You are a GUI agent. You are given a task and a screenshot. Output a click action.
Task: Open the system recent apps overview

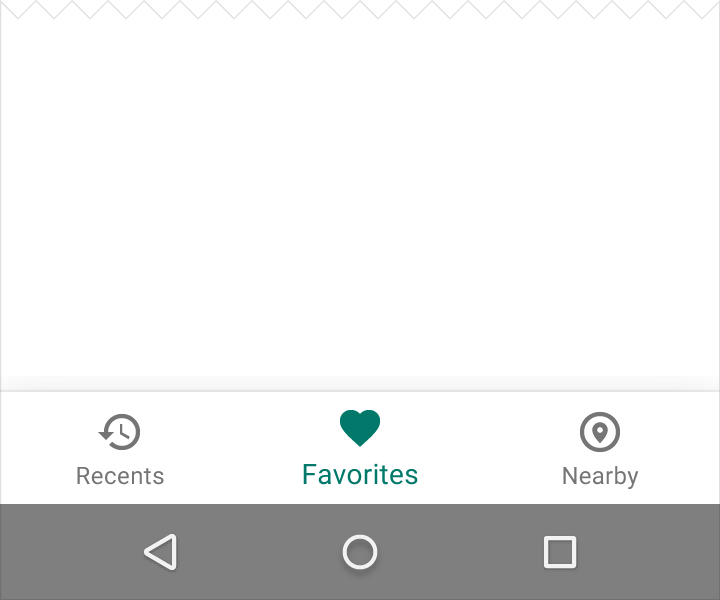click(560, 552)
